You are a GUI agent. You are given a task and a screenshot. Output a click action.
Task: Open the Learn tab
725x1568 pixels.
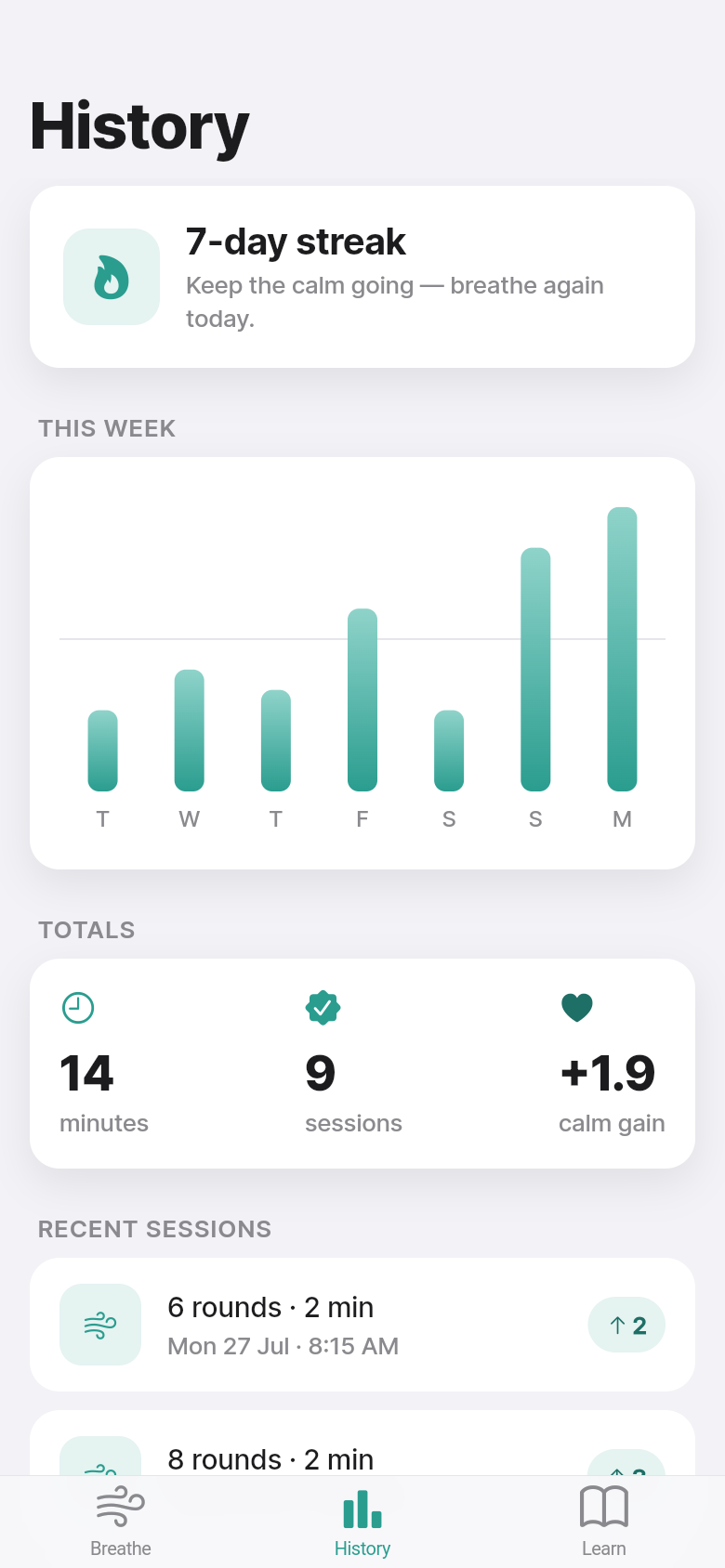604,1522
